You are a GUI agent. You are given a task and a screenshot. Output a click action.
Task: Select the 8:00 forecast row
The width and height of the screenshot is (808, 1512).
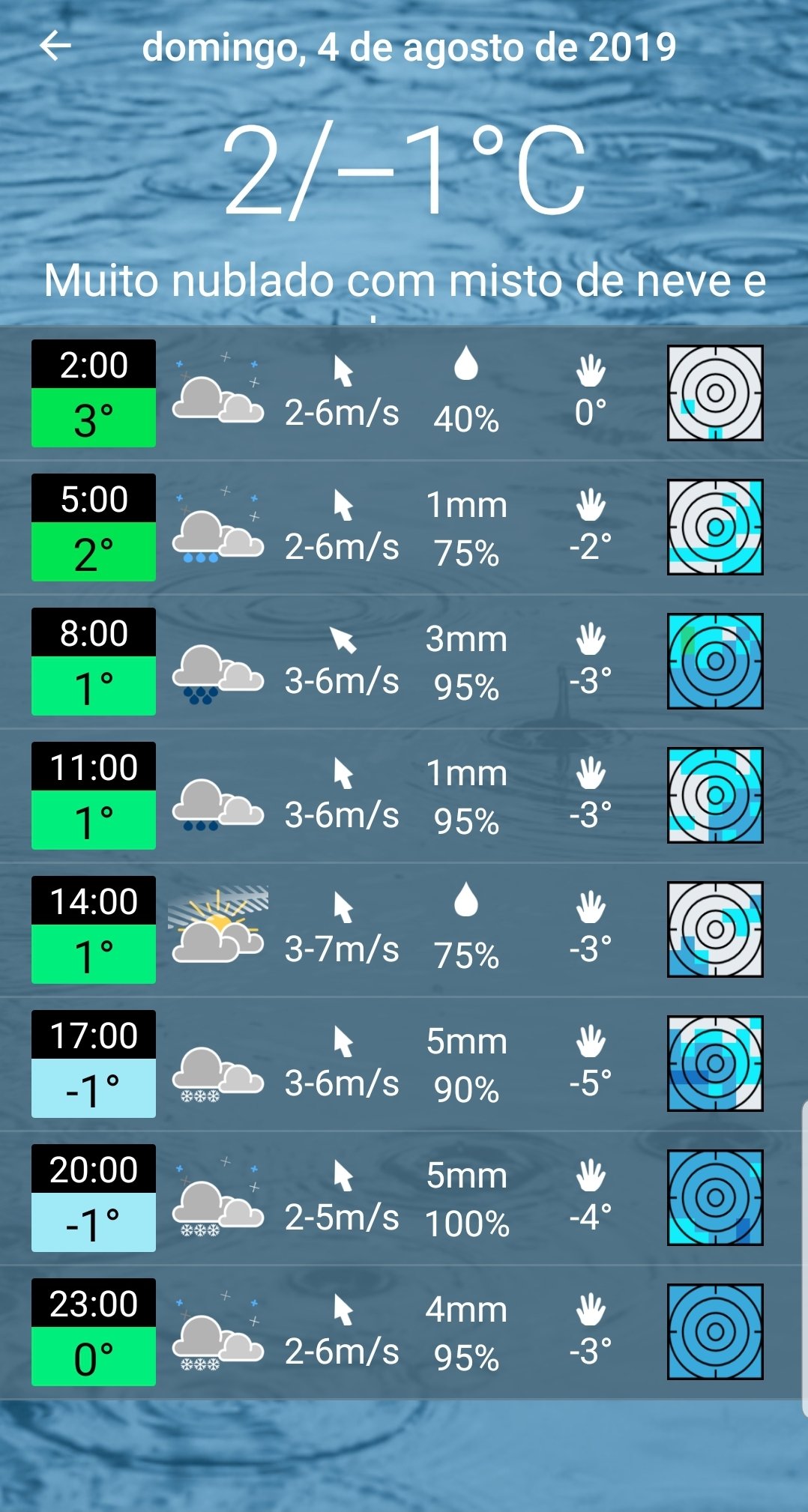point(404,662)
